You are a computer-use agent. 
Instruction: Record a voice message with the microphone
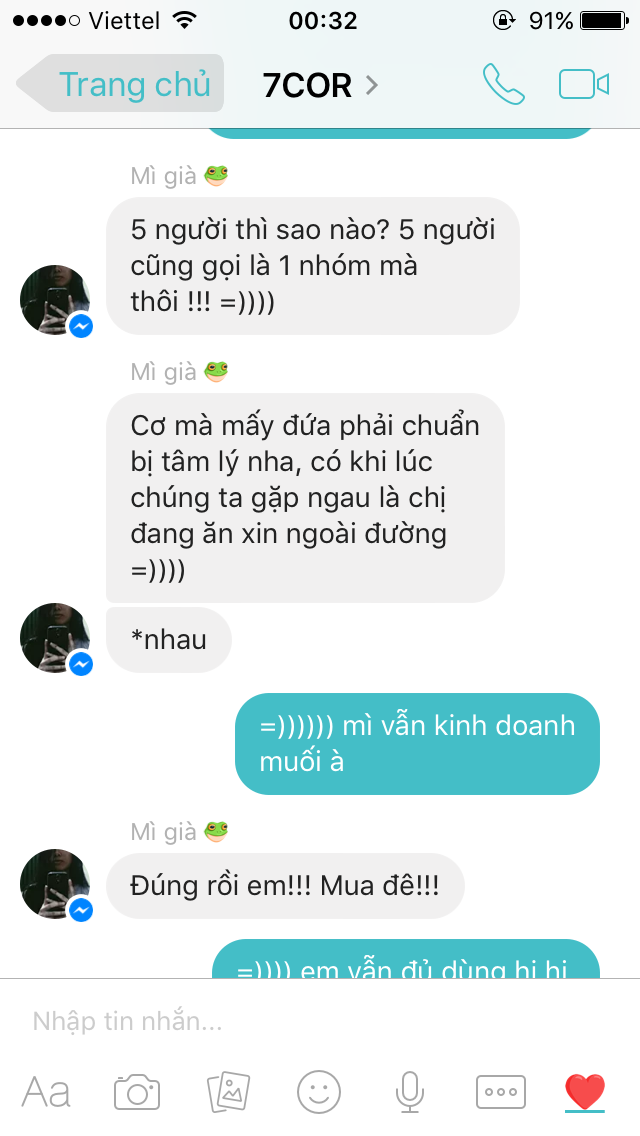[x=408, y=1092]
